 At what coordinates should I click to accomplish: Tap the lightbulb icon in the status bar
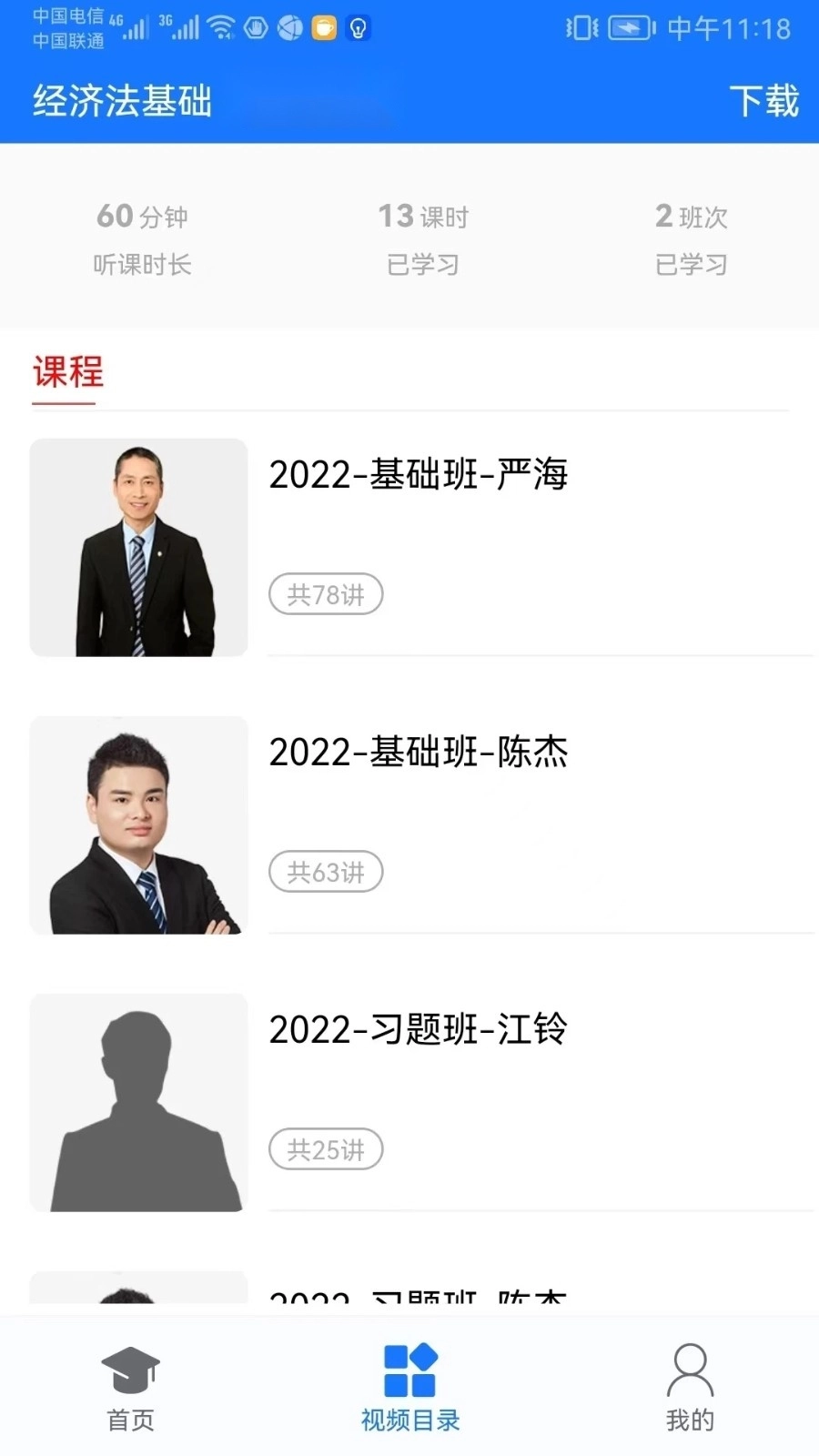pos(357,27)
